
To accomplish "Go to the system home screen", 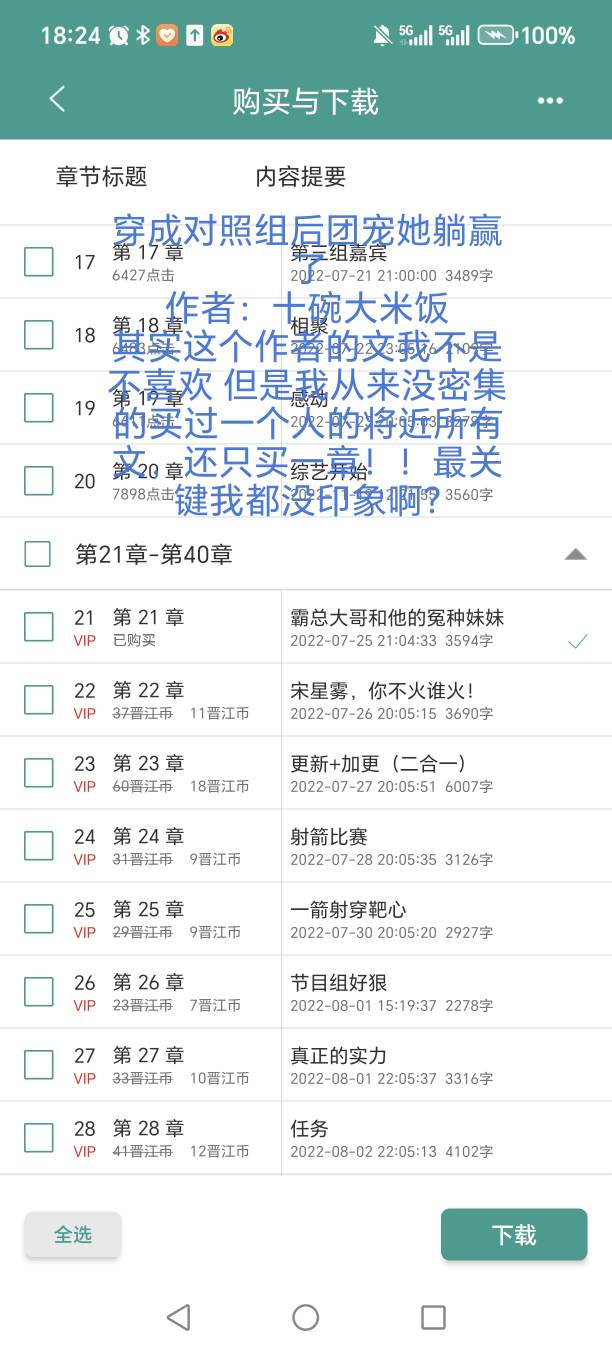I will pos(306,1317).
